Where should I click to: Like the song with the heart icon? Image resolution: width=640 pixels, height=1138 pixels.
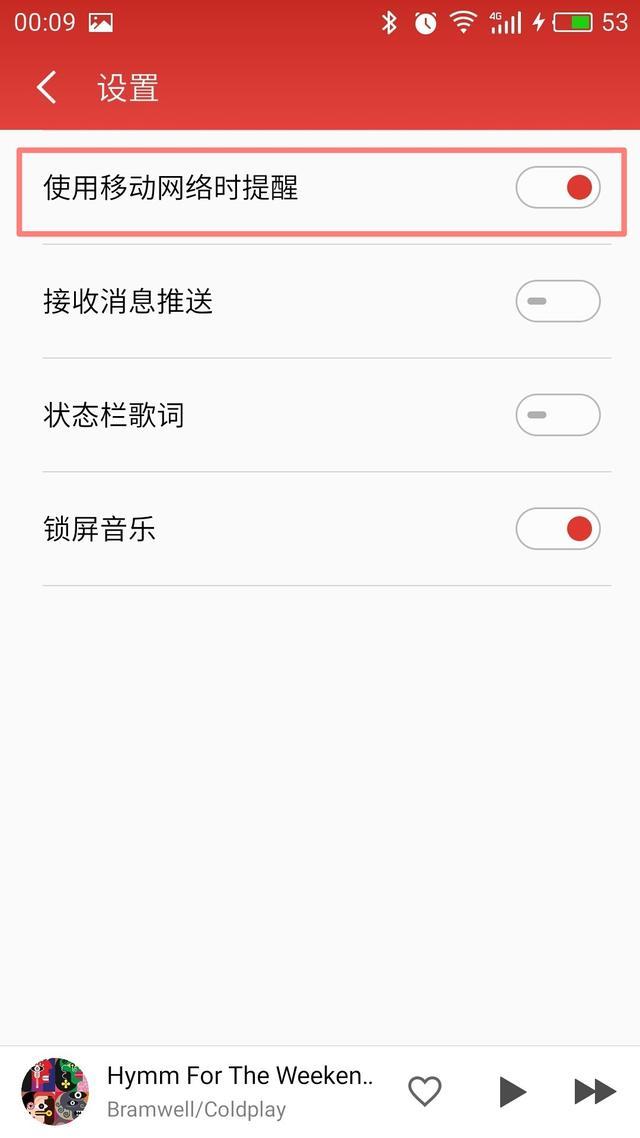pyautogui.click(x=425, y=1091)
